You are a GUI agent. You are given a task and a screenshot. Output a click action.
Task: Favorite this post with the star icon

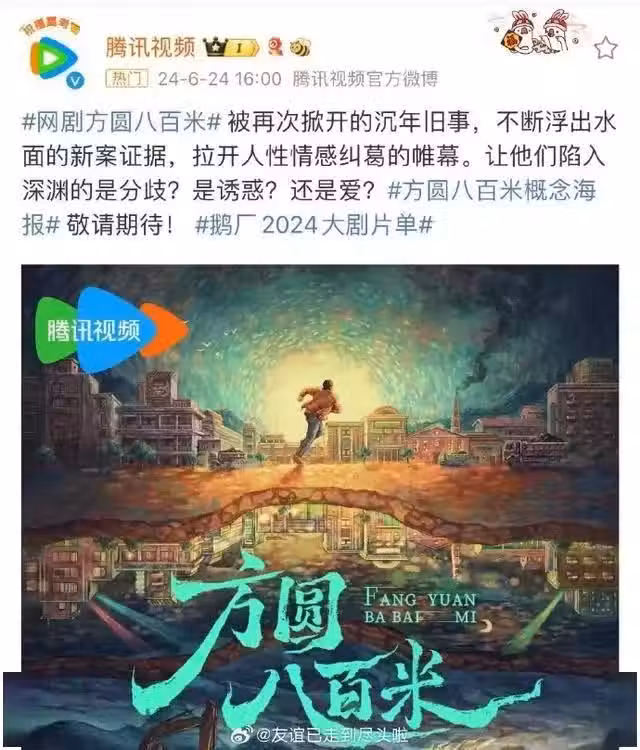tap(605, 48)
